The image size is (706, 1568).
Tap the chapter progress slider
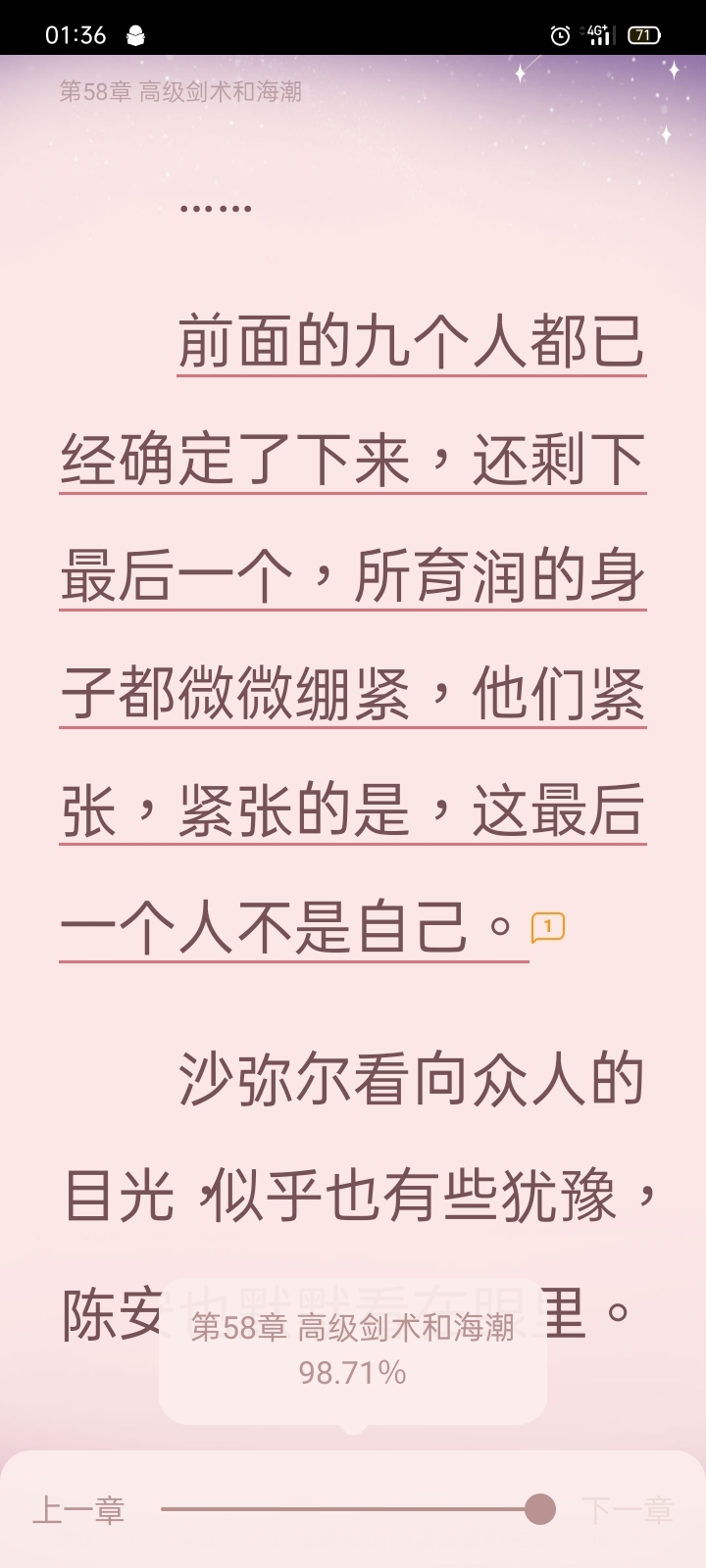tap(353, 1509)
